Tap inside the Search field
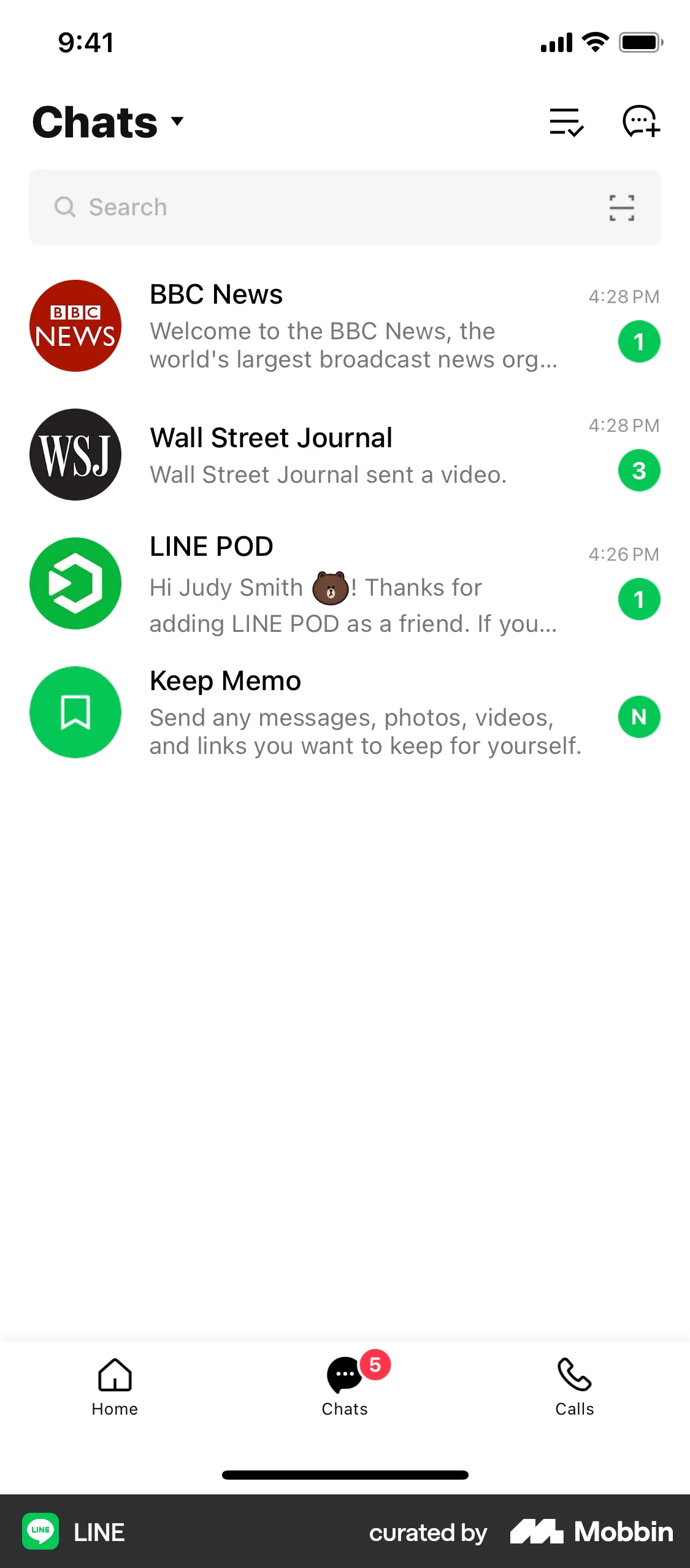This screenshot has width=690, height=1568. (x=245, y=207)
